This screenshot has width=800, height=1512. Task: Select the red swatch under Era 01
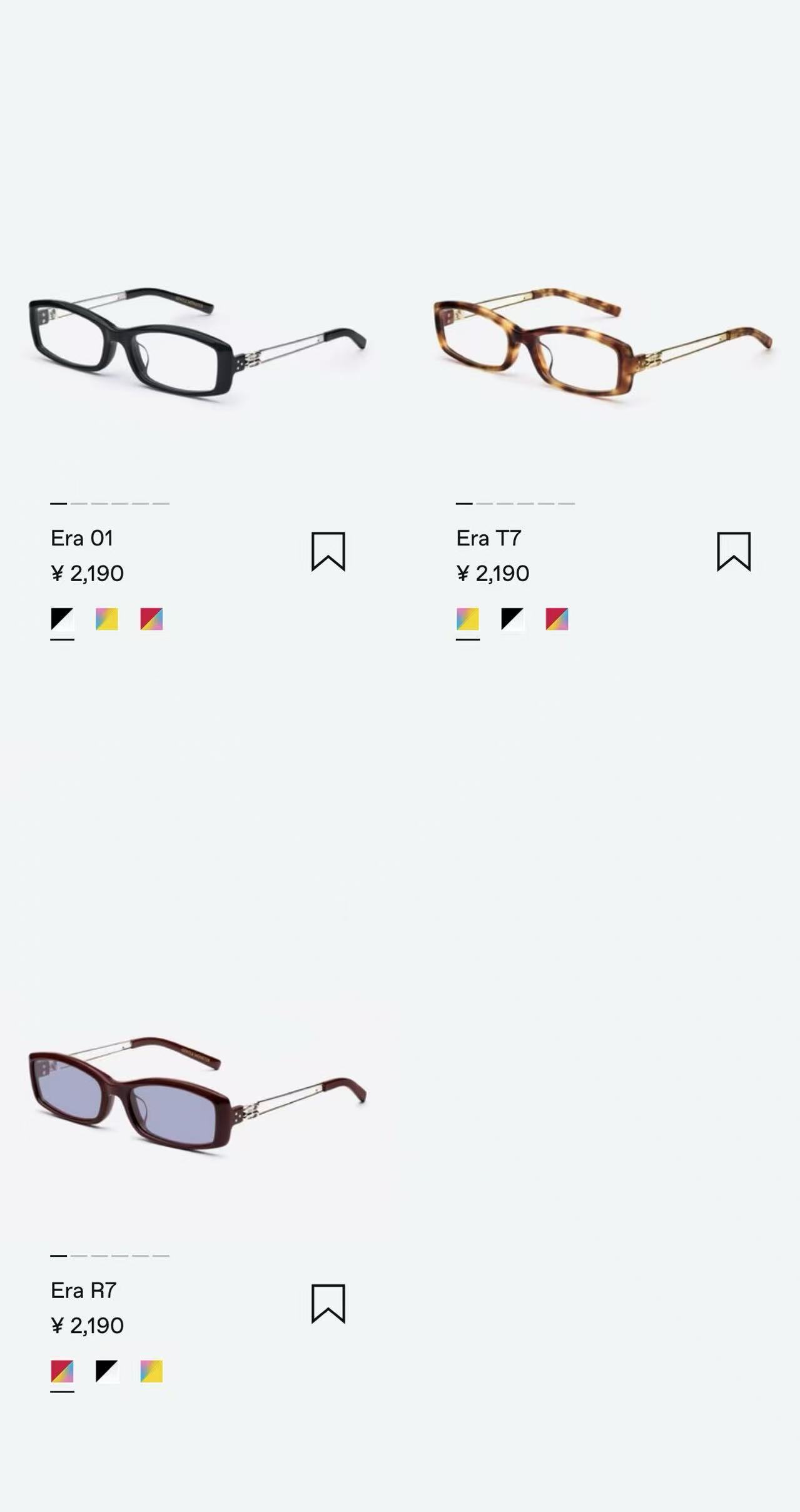pos(151,619)
